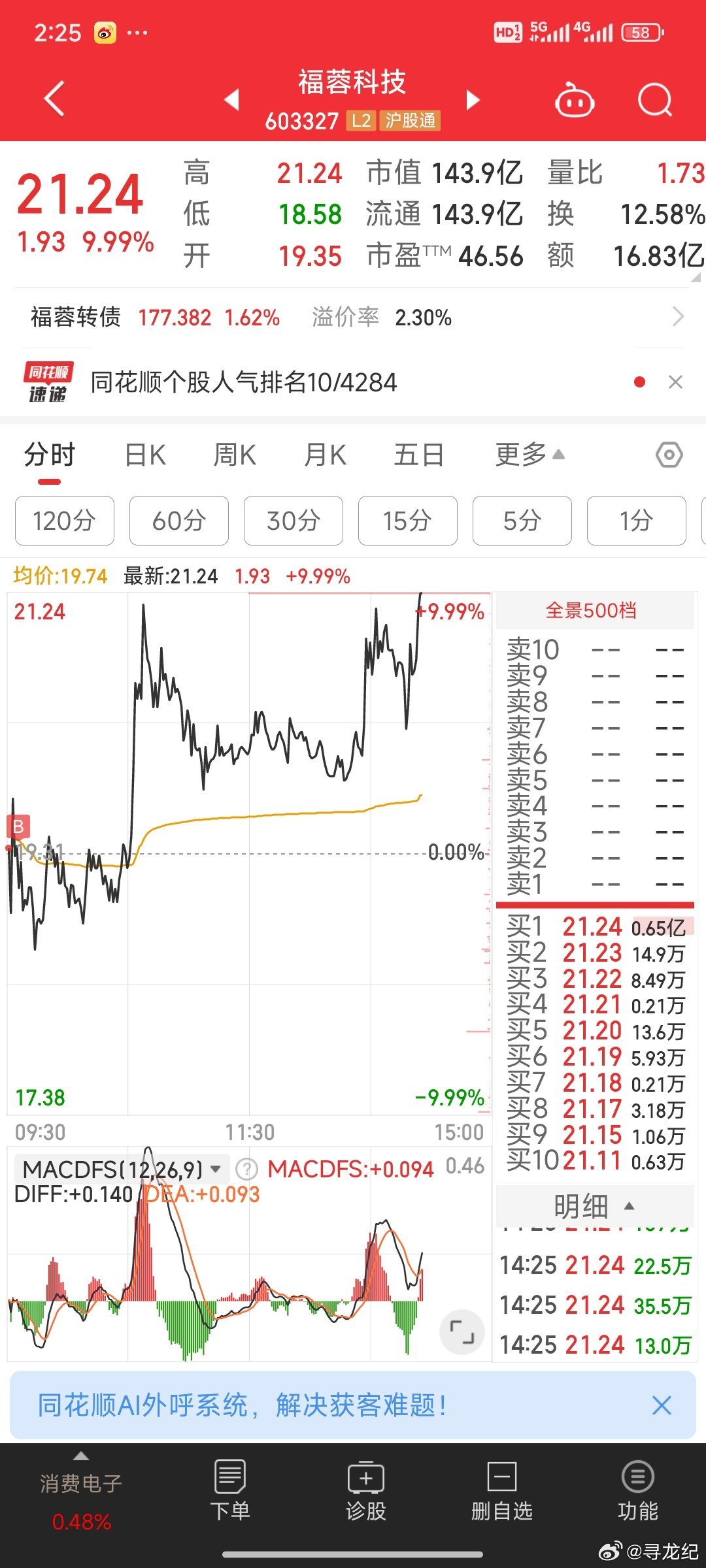The width and height of the screenshot is (706, 1568).
Task: Expand the 更多 chart options
Action: tap(529, 455)
